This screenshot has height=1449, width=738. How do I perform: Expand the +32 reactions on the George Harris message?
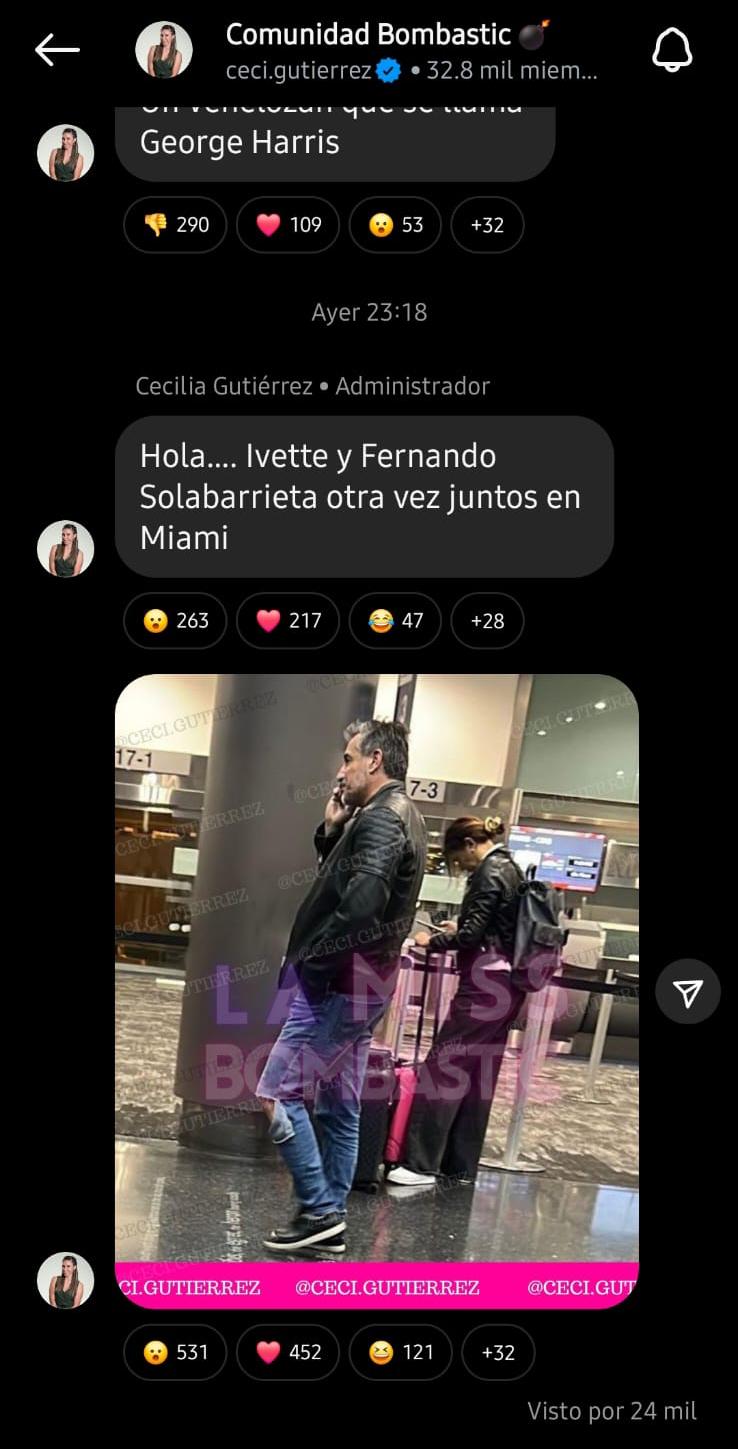488,225
